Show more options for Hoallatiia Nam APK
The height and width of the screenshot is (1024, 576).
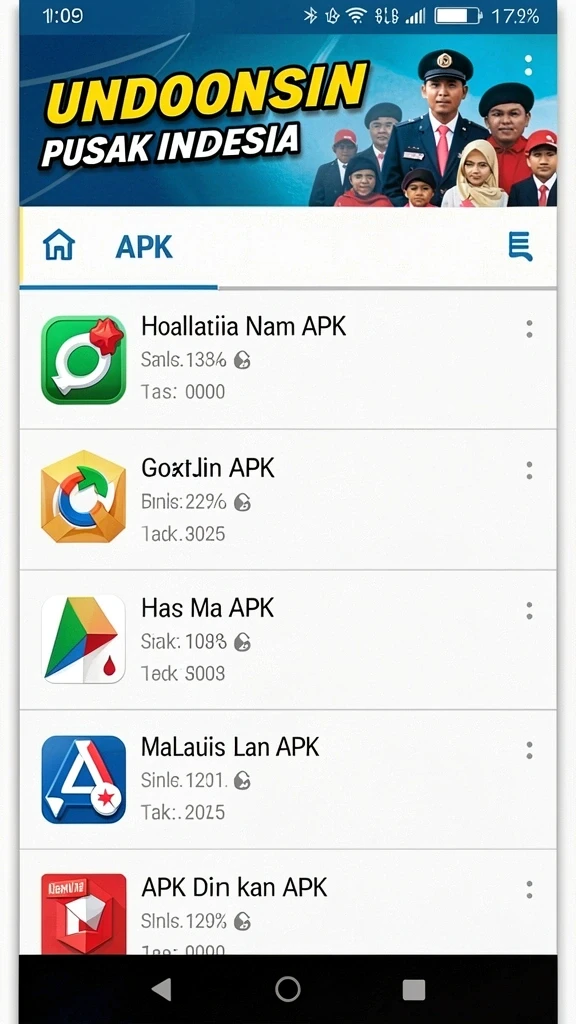[x=529, y=329]
